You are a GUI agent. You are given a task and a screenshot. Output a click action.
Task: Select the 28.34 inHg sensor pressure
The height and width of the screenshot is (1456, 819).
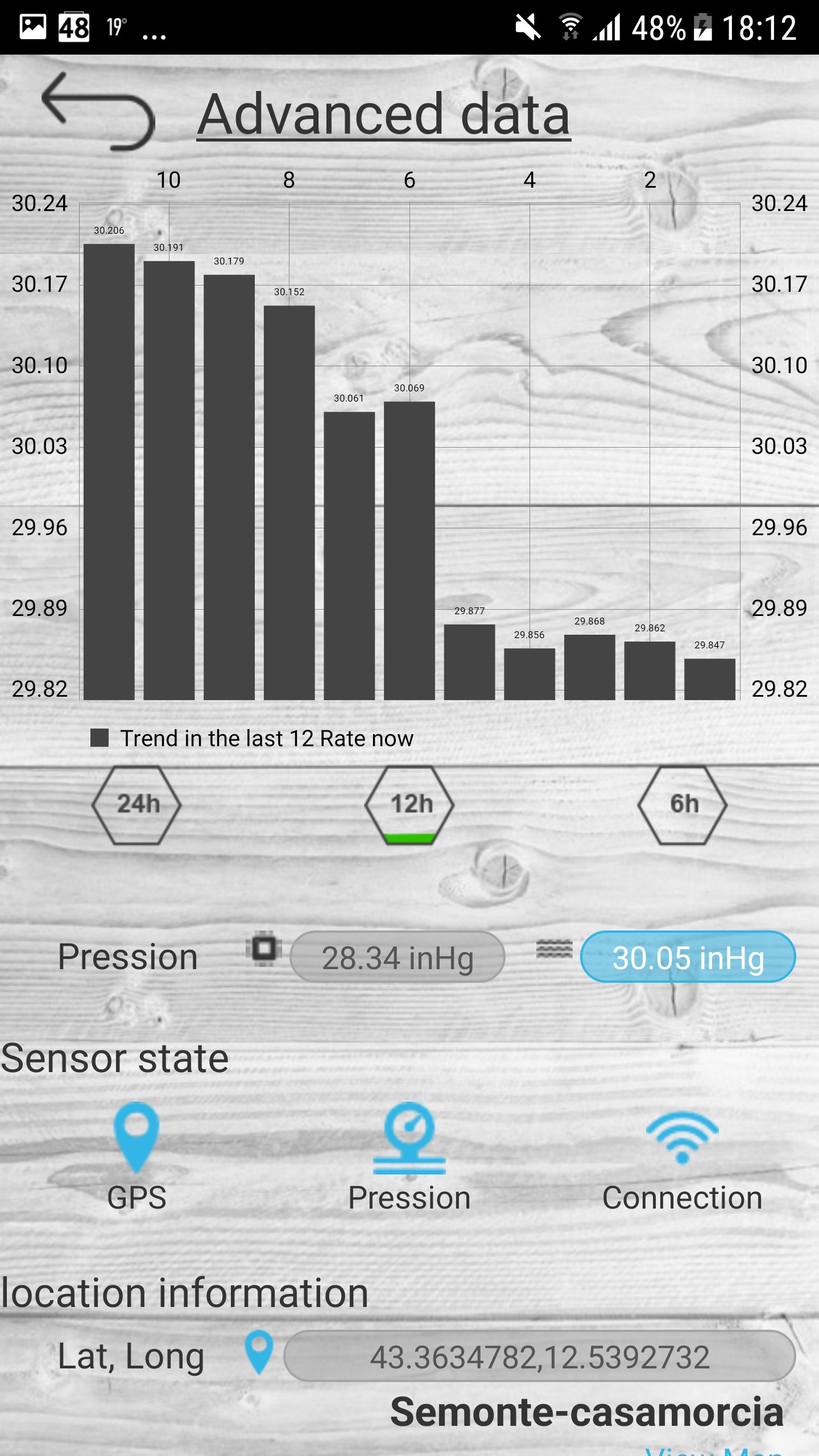coord(397,957)
